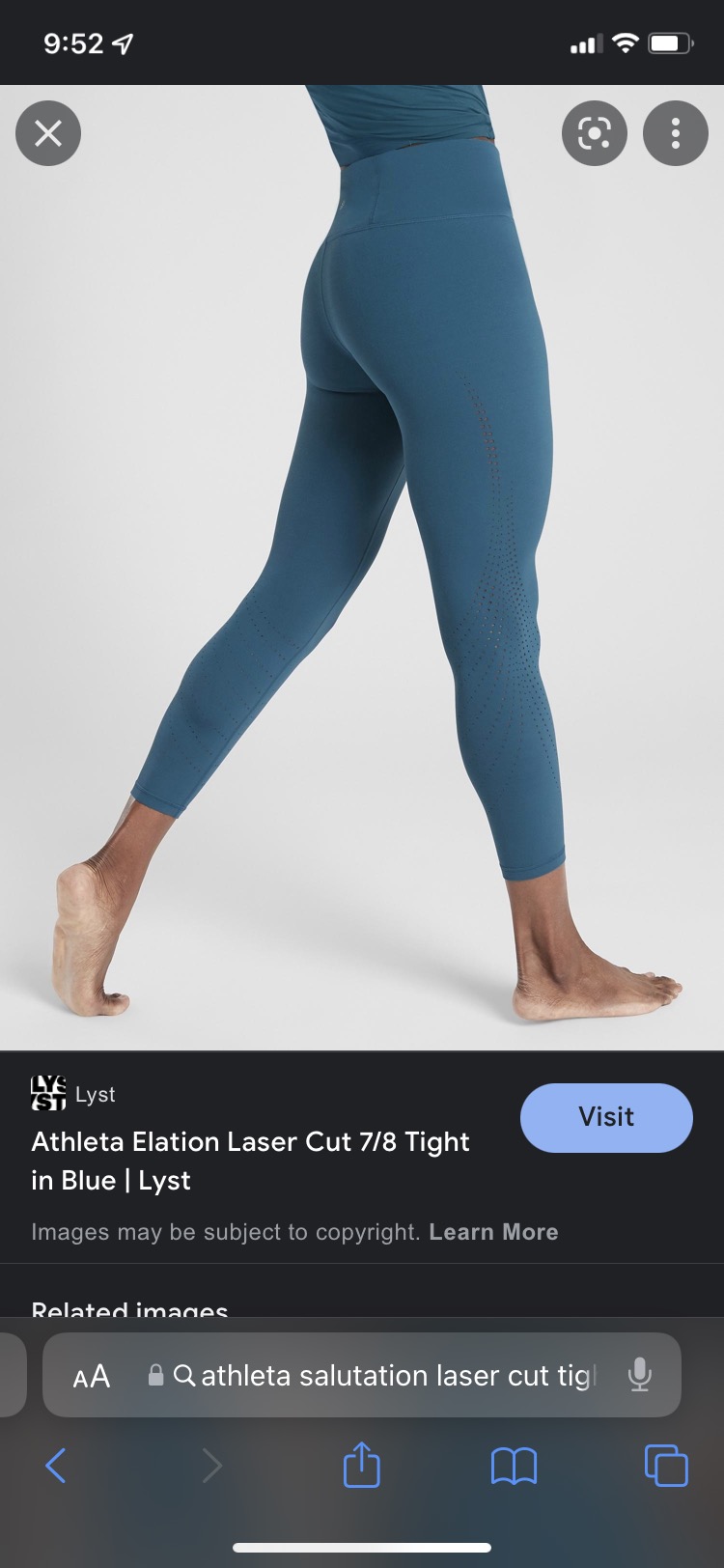This screenshot has width=724, height=1568.
Task: Share this page via share sheet
Action: pyautogui.click(x=362, y=1465)
